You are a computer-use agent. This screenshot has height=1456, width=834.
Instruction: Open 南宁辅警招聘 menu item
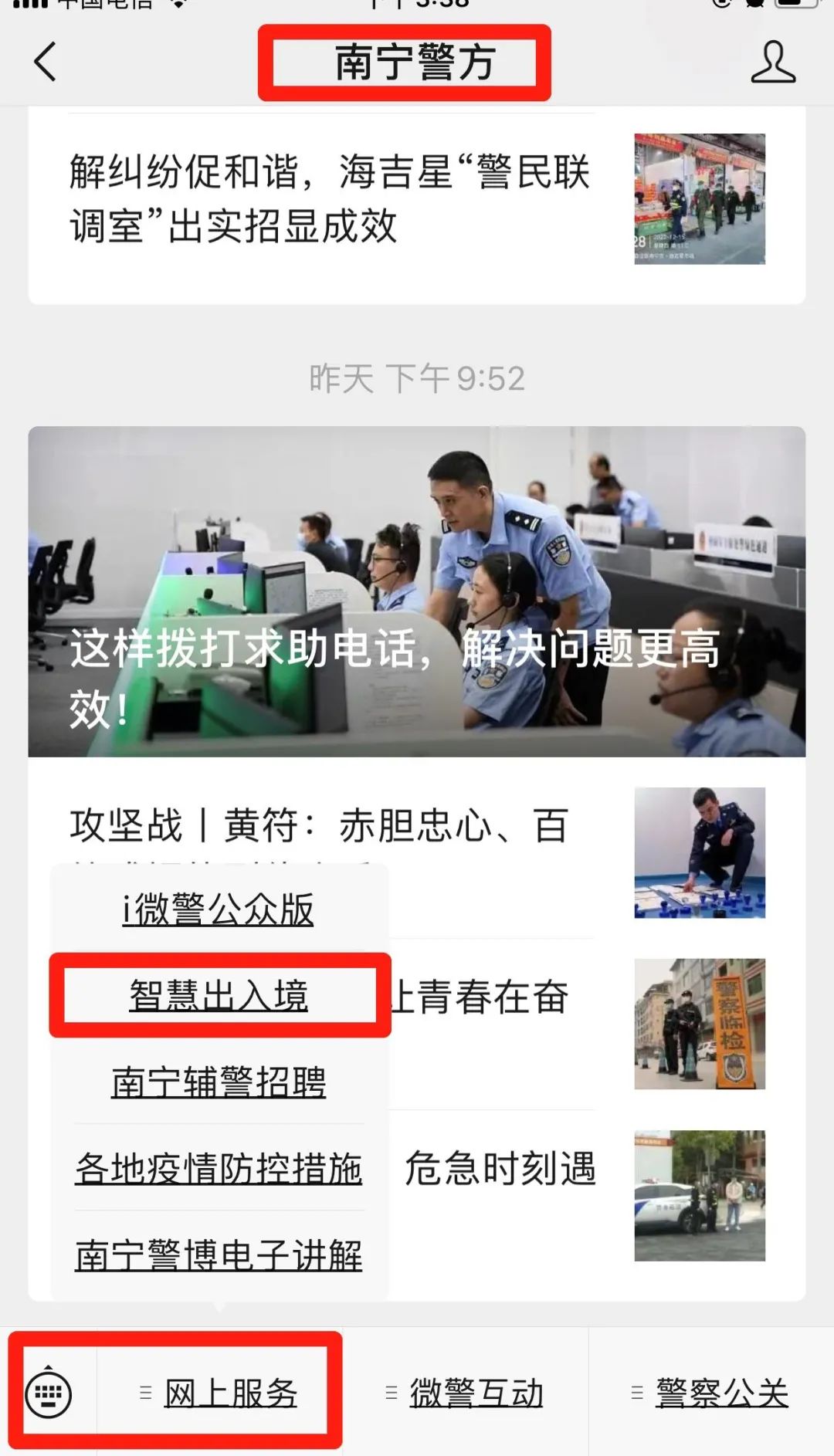[219, 1082]
